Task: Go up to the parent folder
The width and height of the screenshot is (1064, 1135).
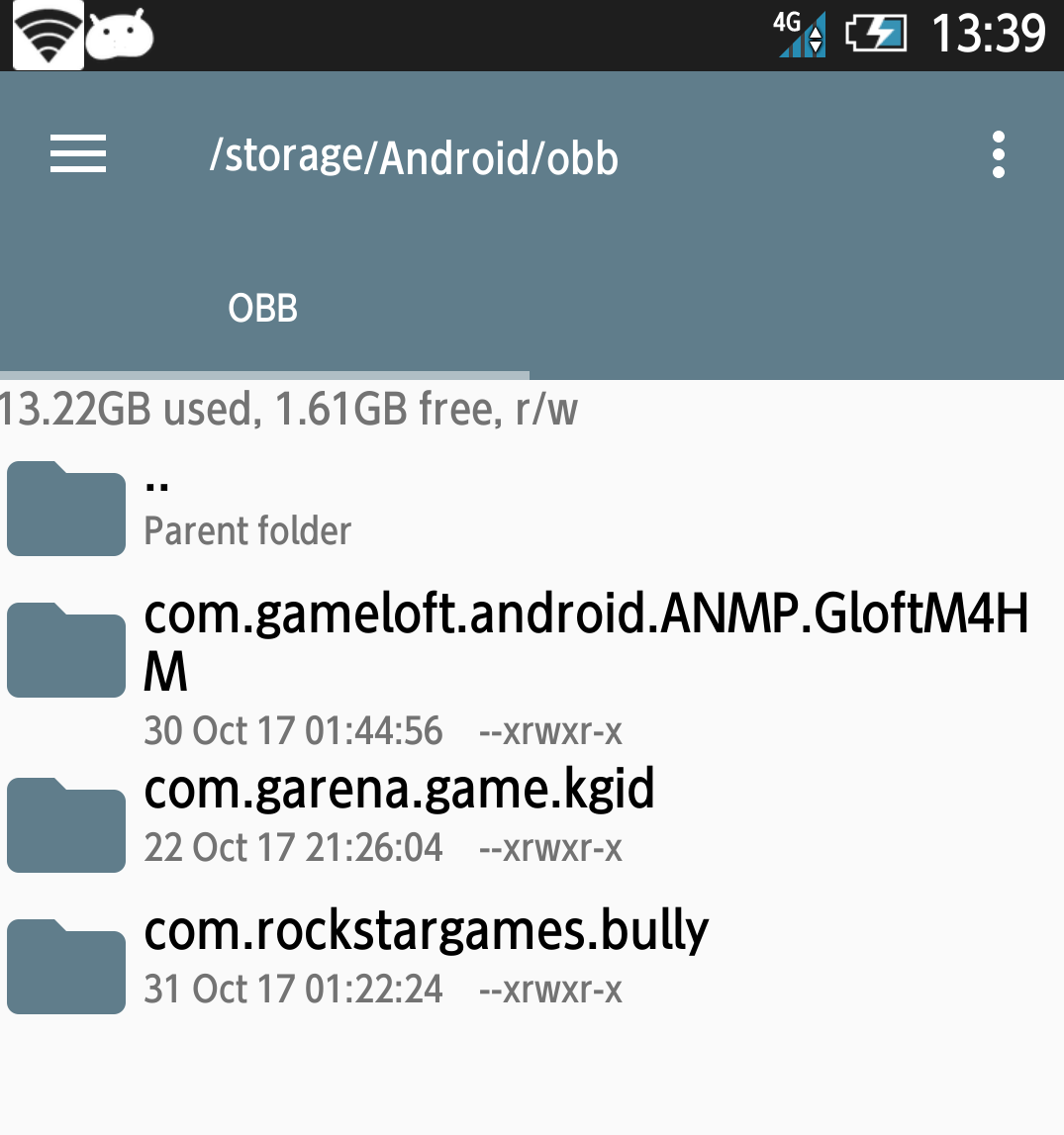Action: click(x=247, y=507)
